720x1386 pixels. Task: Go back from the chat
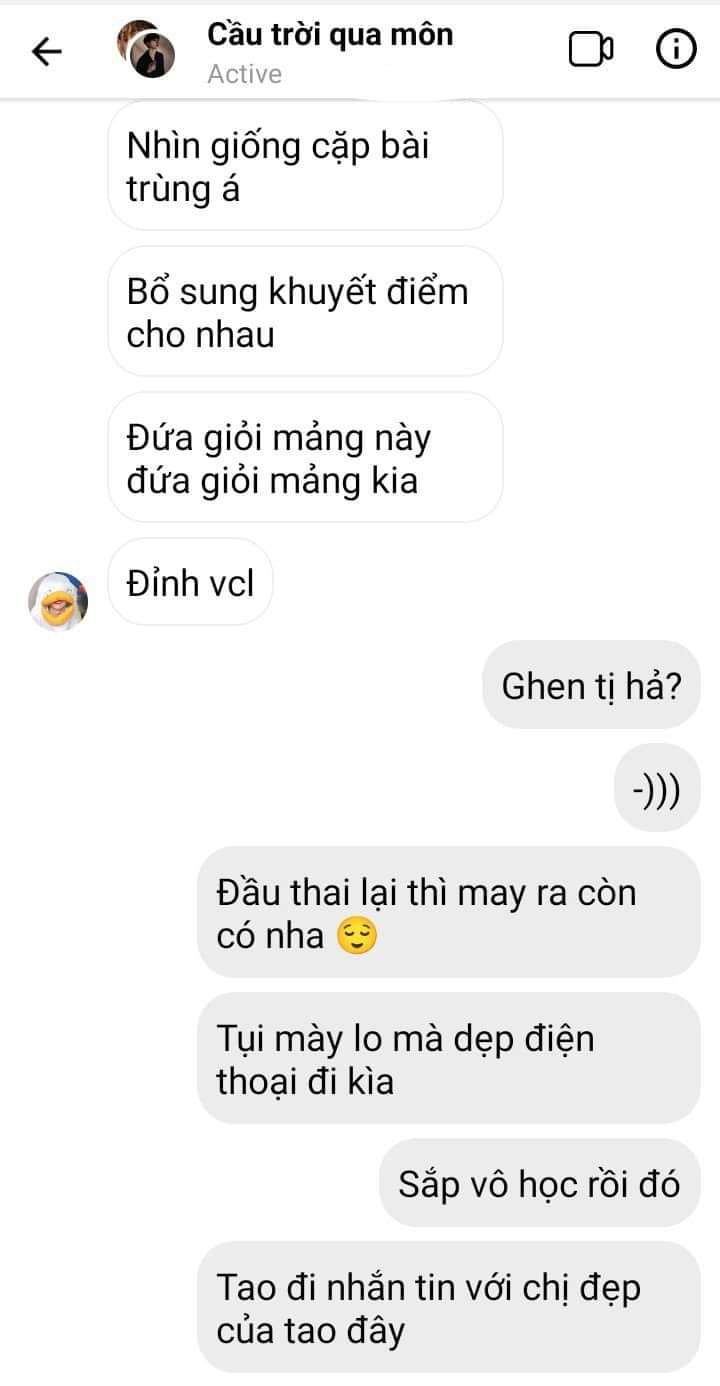click(47, 51)
